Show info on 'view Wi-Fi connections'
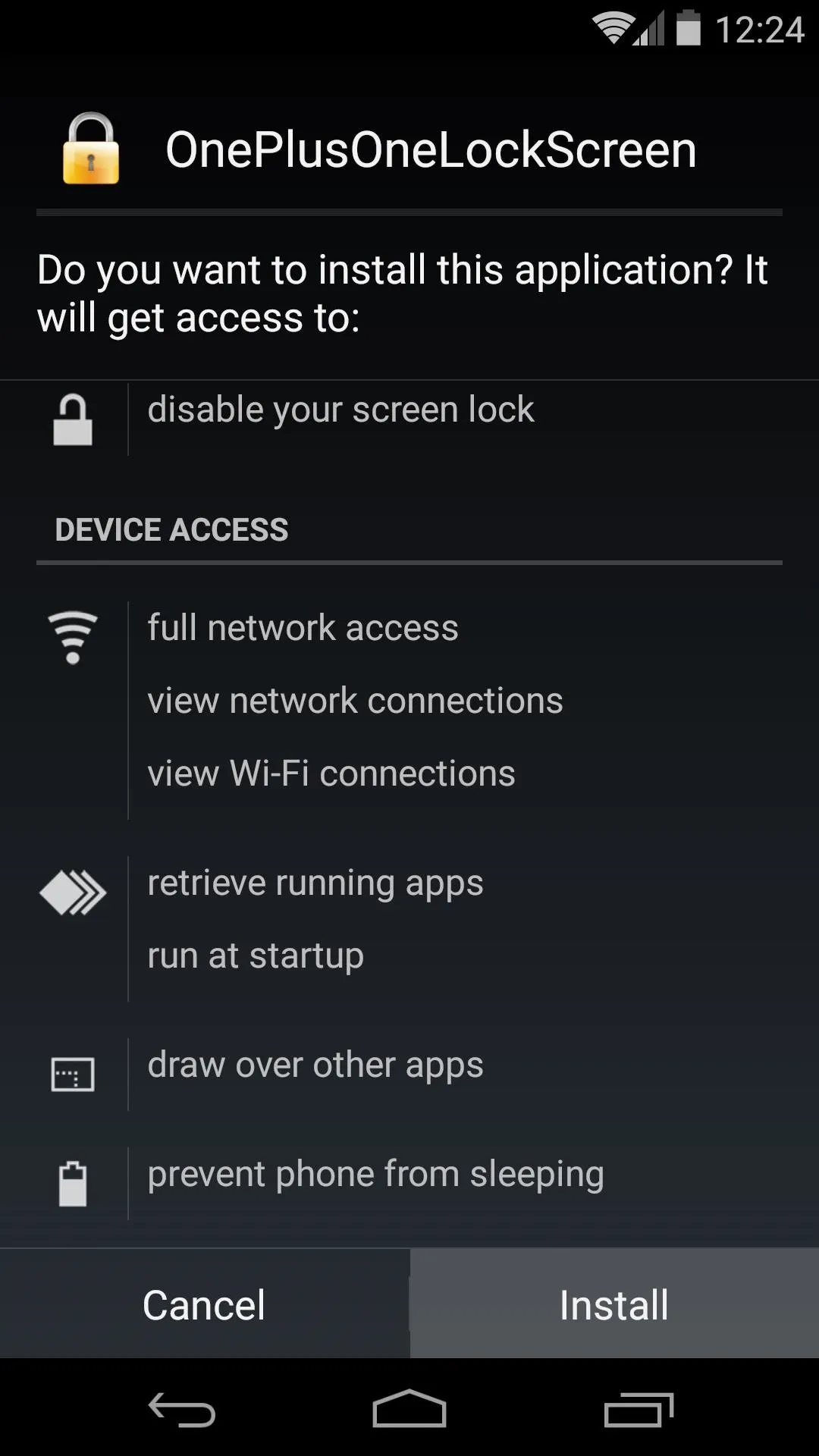 [x=331, y=773]
